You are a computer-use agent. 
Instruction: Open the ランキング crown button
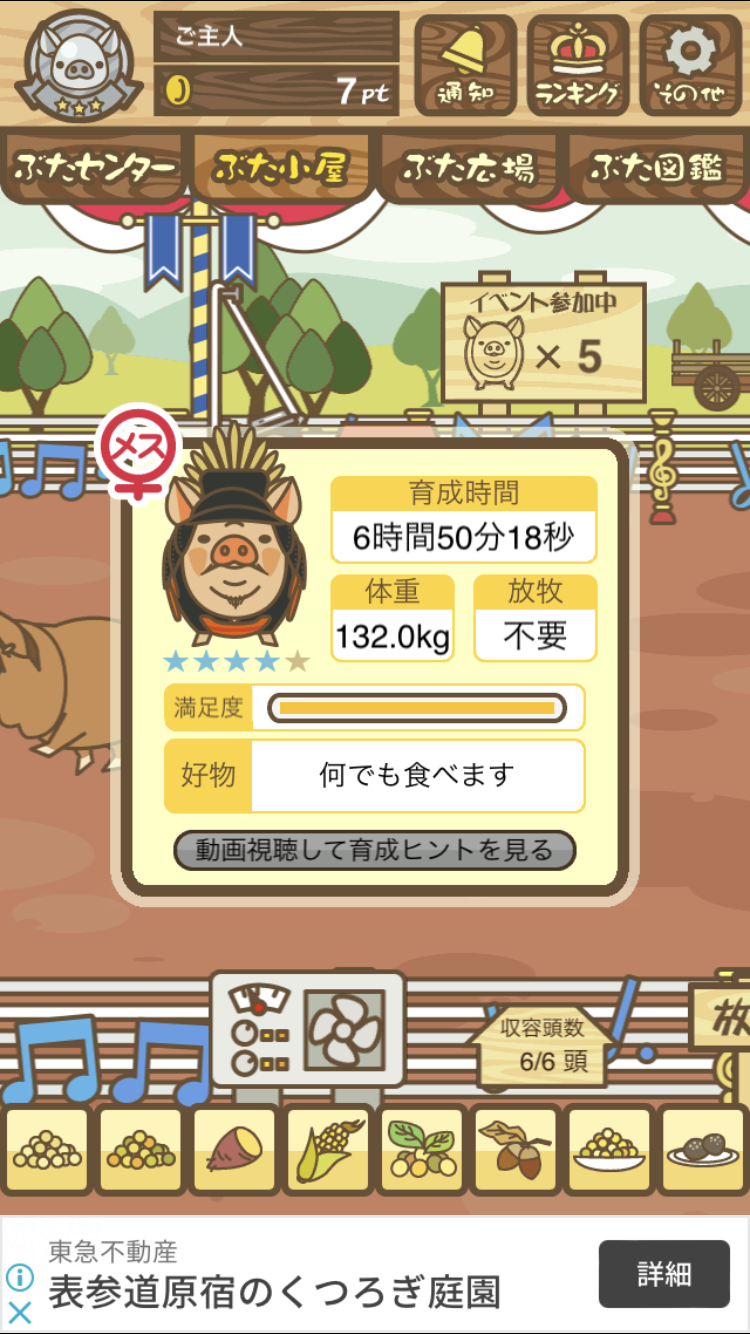coord(578,65)
